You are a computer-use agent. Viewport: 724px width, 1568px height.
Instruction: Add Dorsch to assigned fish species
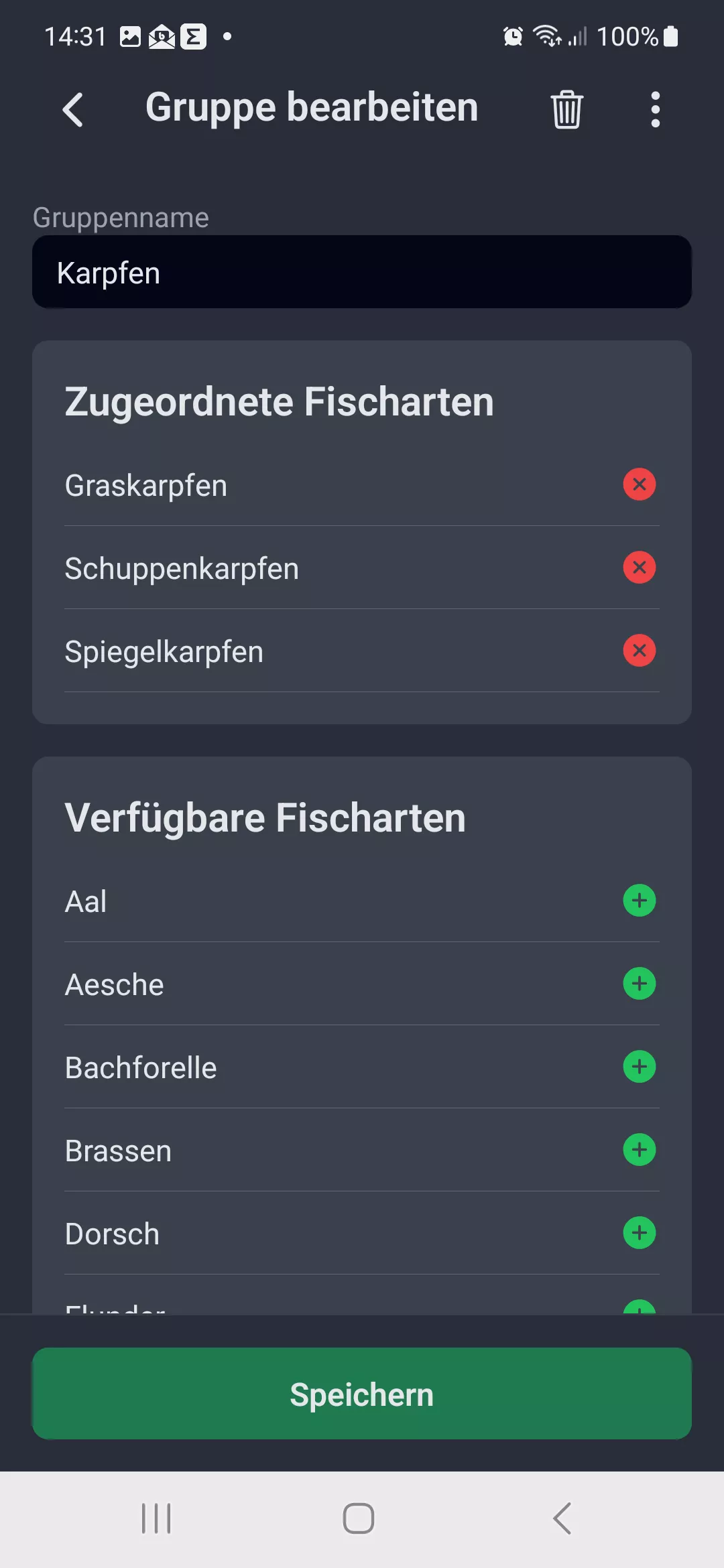(639, 1233)
